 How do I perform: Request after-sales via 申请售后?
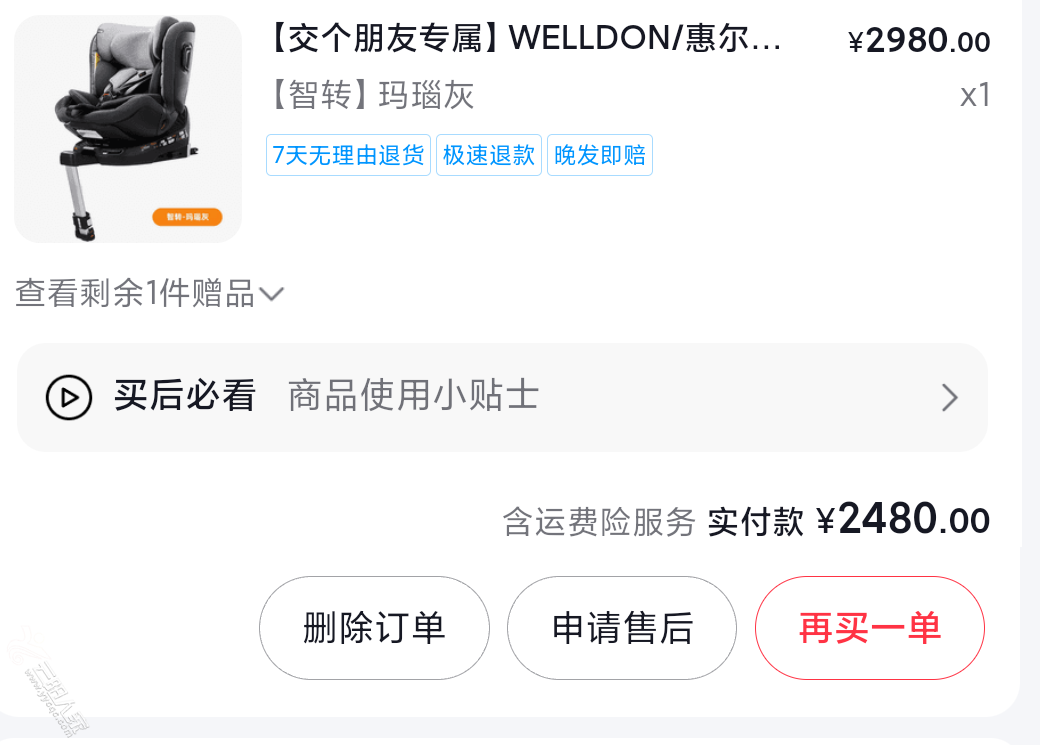click(x=622, y=628)
